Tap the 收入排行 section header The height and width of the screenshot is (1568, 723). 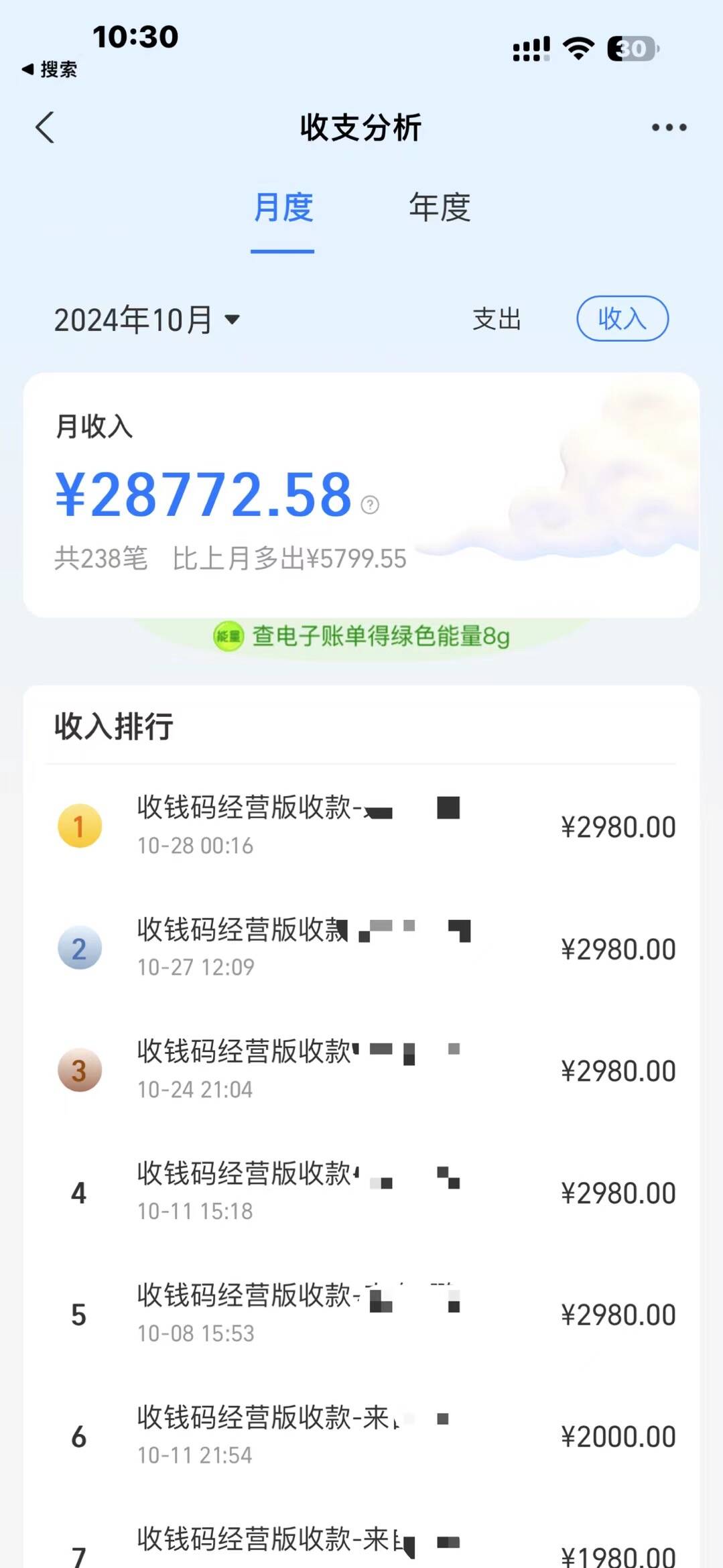coord(113,724)
